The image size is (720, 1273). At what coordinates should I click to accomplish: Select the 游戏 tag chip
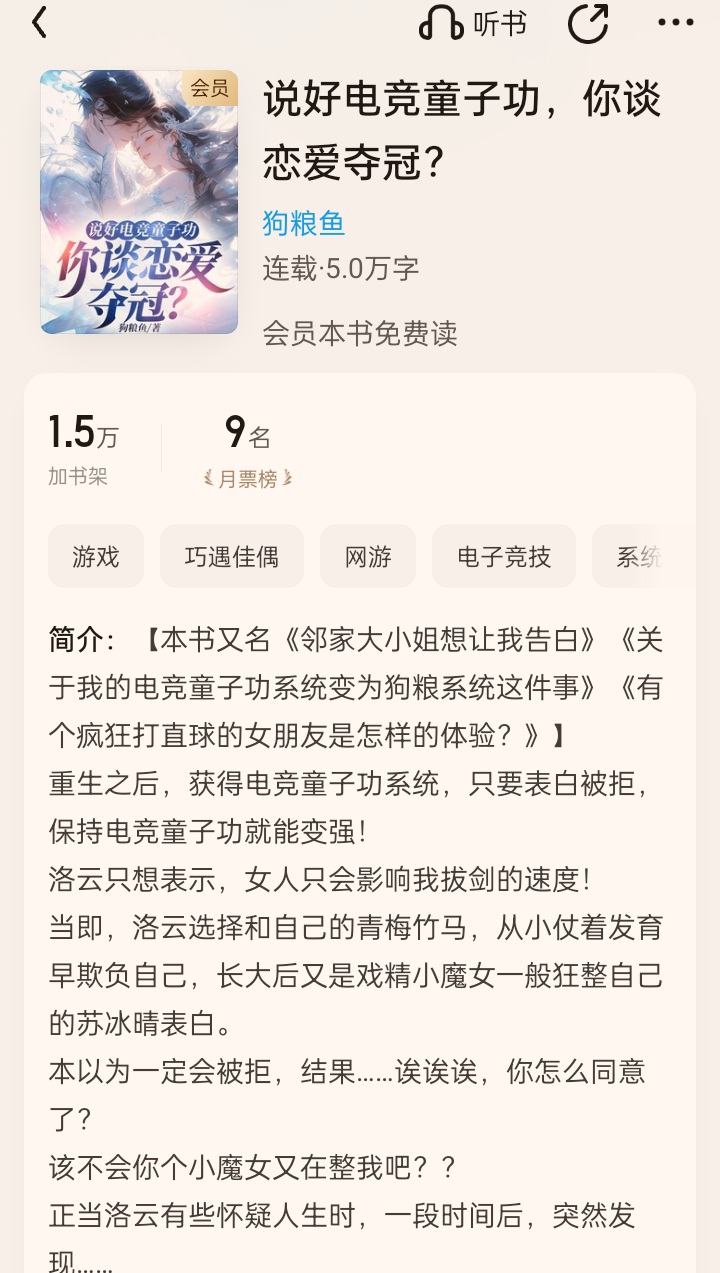click(x=96, y=556)
